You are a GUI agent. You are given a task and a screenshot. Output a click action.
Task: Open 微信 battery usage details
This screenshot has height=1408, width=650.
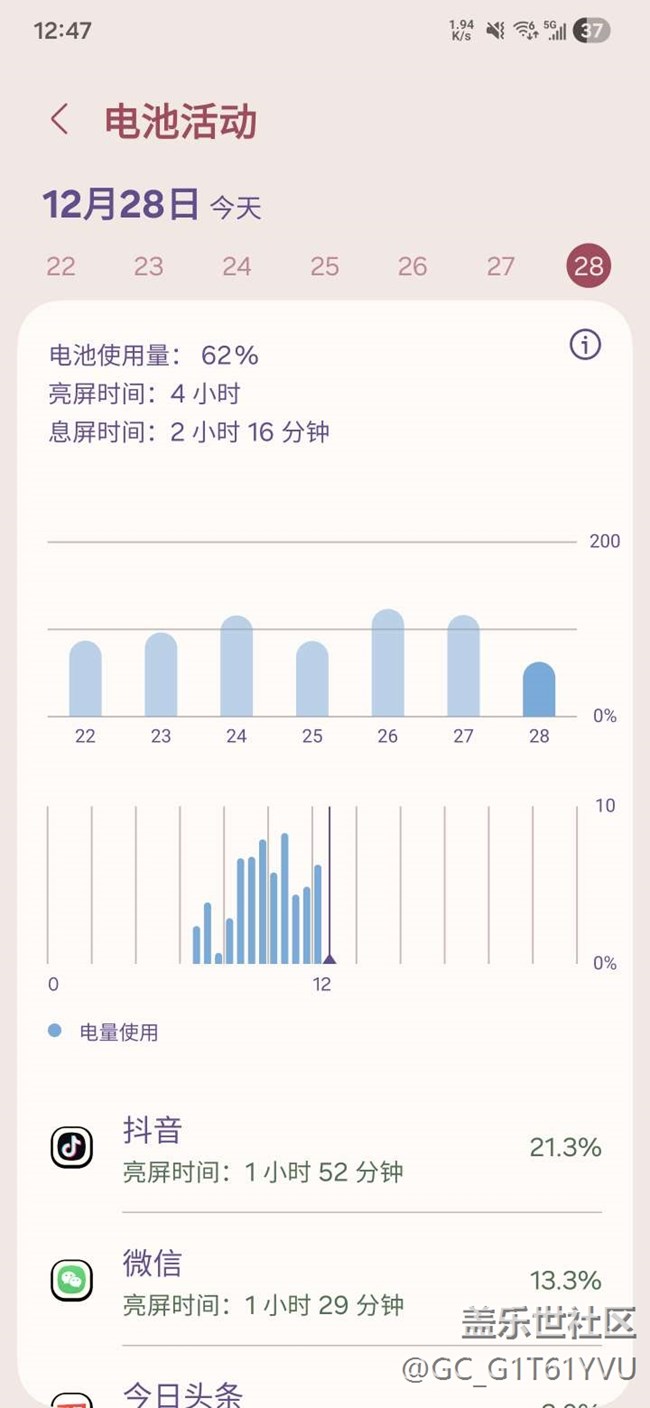(x=325, y=1280)
